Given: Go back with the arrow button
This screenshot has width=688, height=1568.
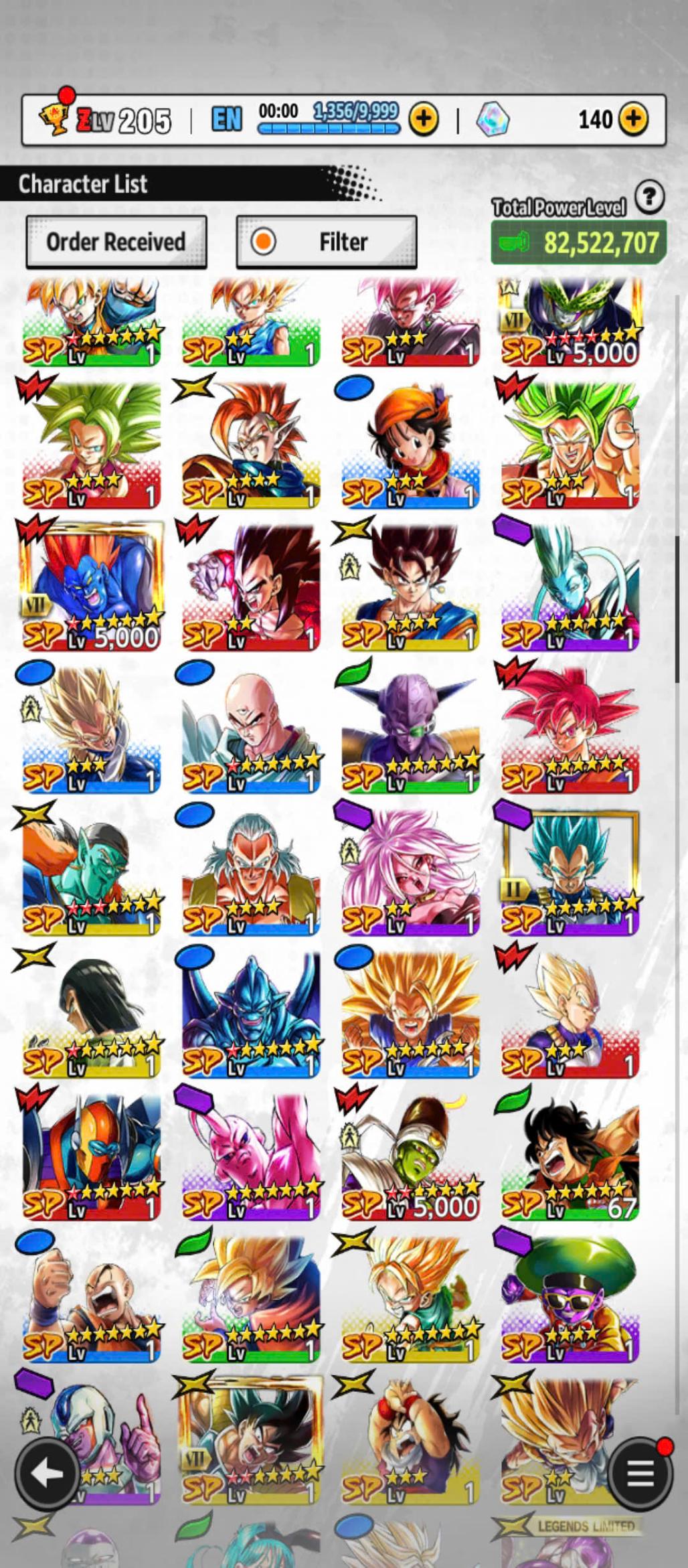Looking at the screenshot, I should pyautogui.click(x=47, y=1473).
